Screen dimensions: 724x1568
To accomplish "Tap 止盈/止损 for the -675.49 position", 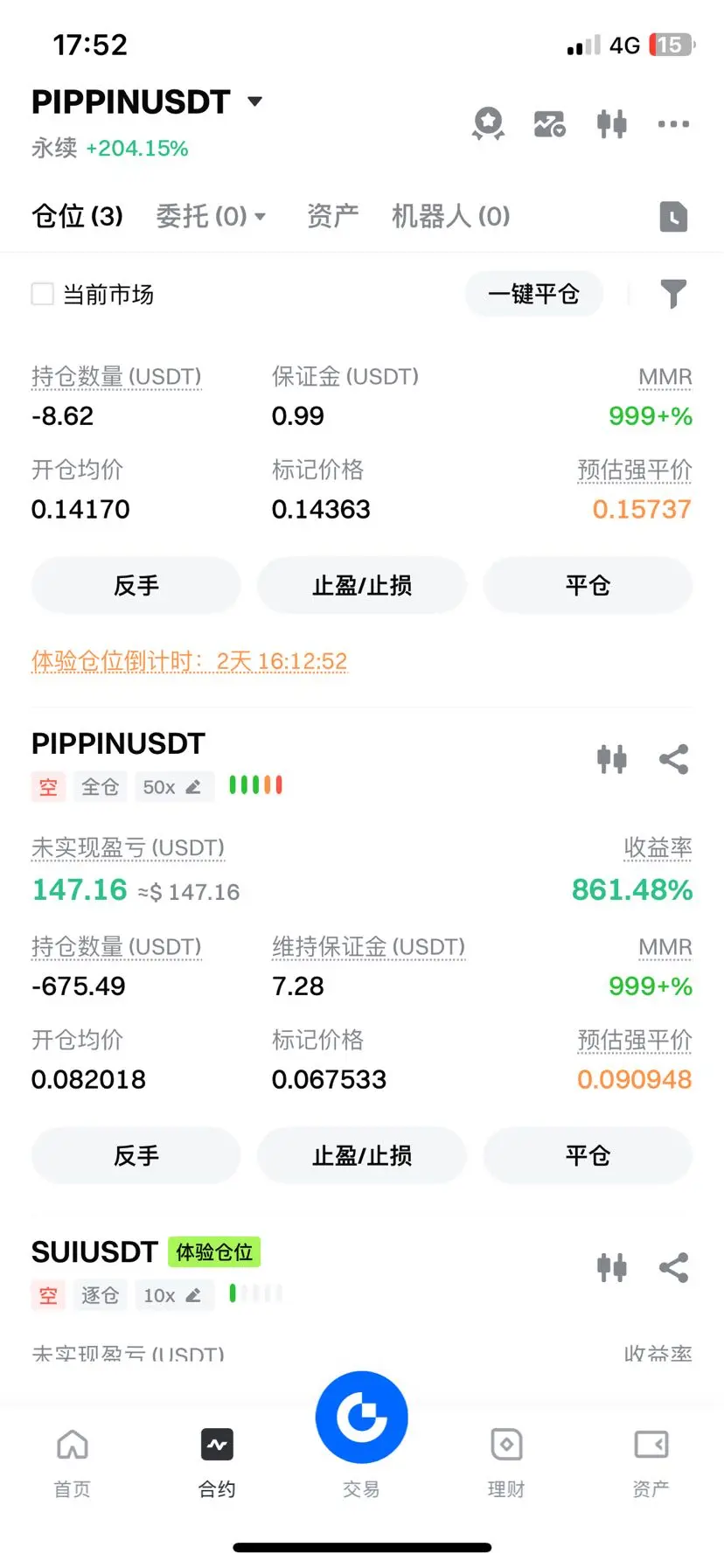I will 362,1155.
